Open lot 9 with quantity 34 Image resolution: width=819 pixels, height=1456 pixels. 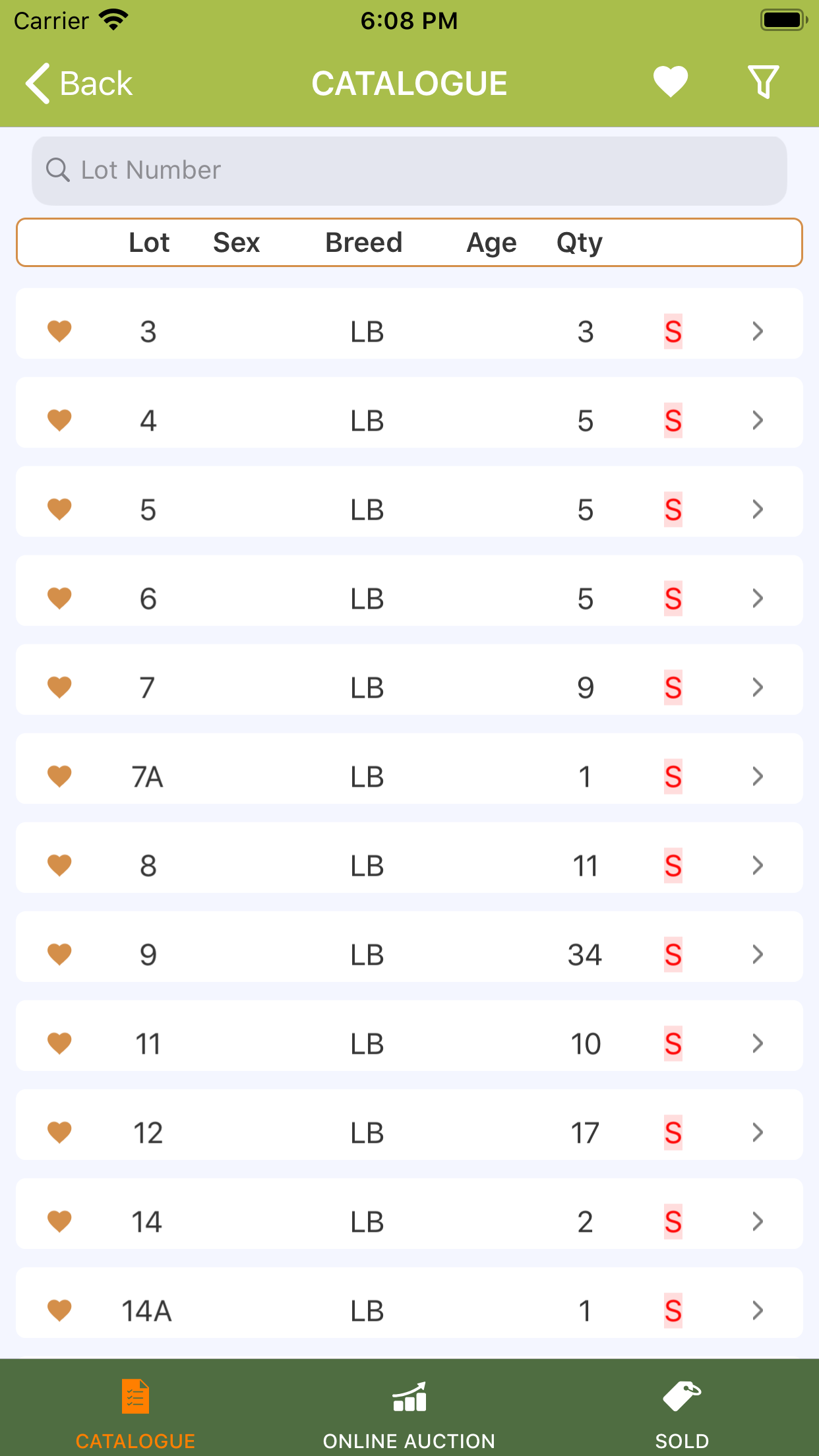409,947
